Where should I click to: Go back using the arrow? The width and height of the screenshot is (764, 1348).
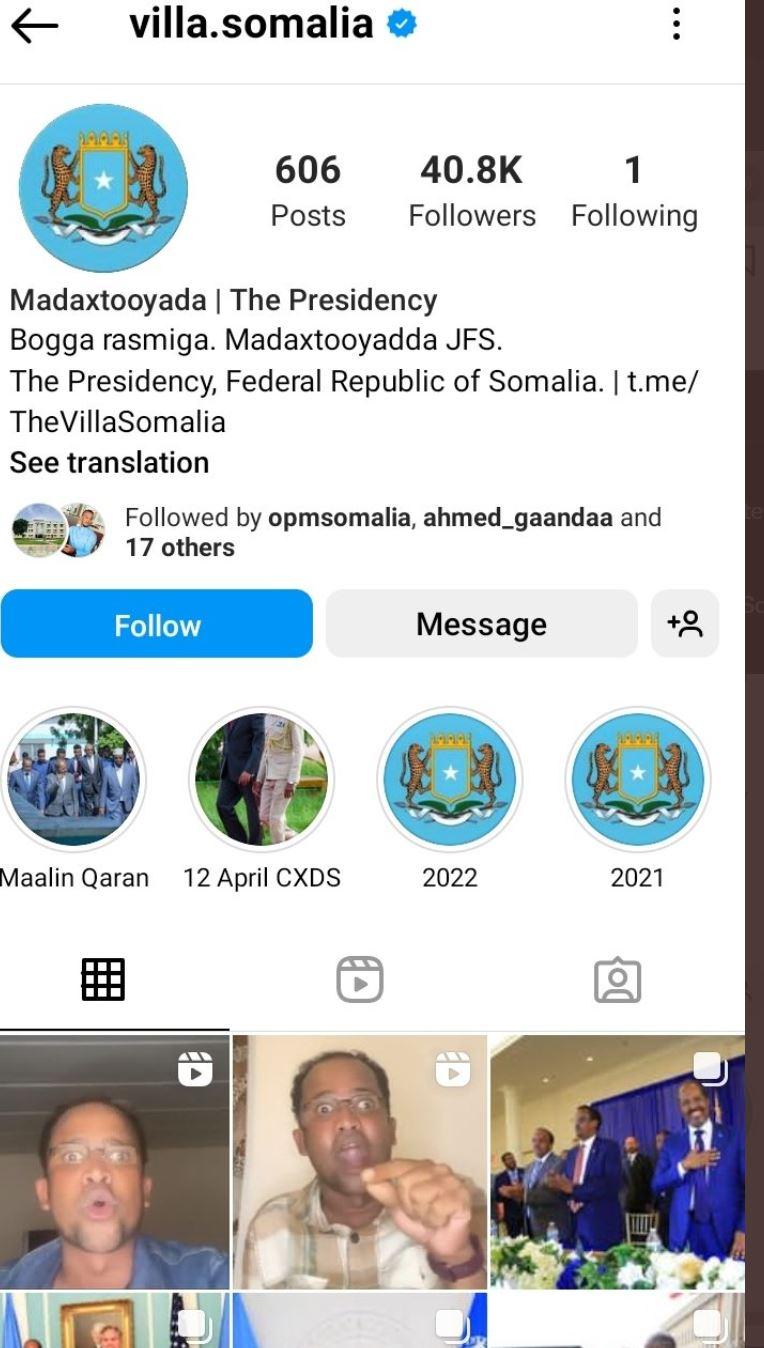point(35,26)
